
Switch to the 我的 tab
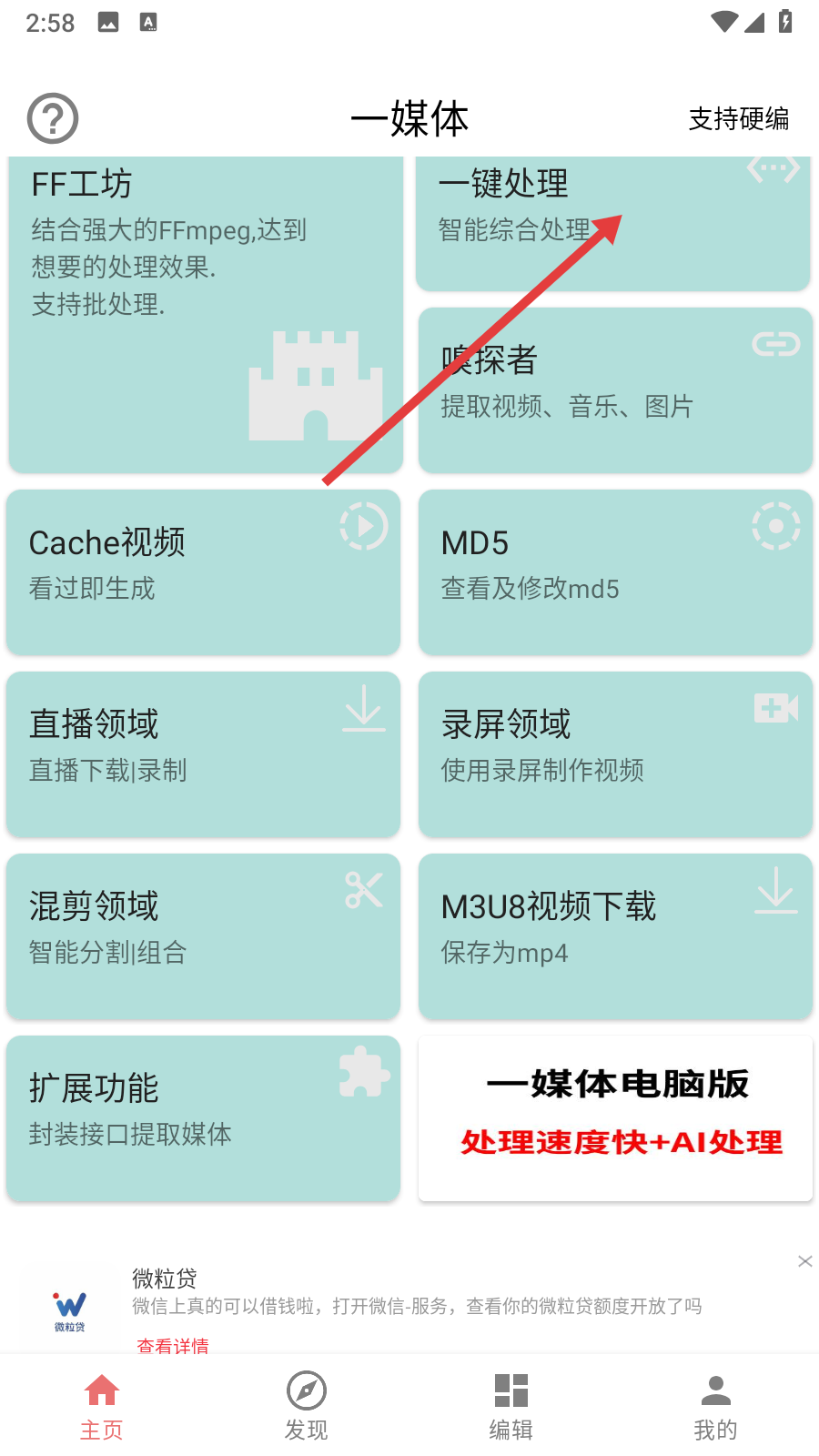click(x=716, y=1407)
